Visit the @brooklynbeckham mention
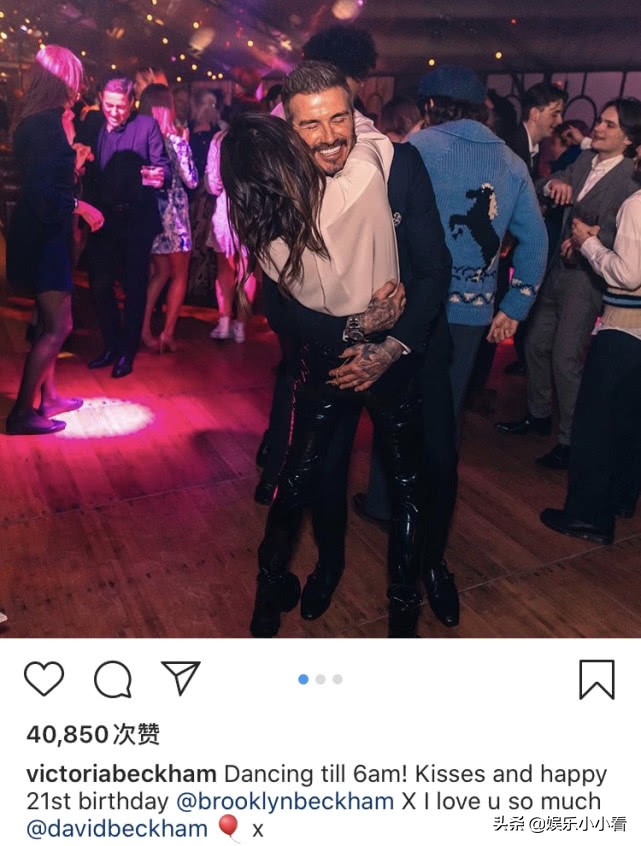Viewport: 641px width, 846px height. click(285, 801)
